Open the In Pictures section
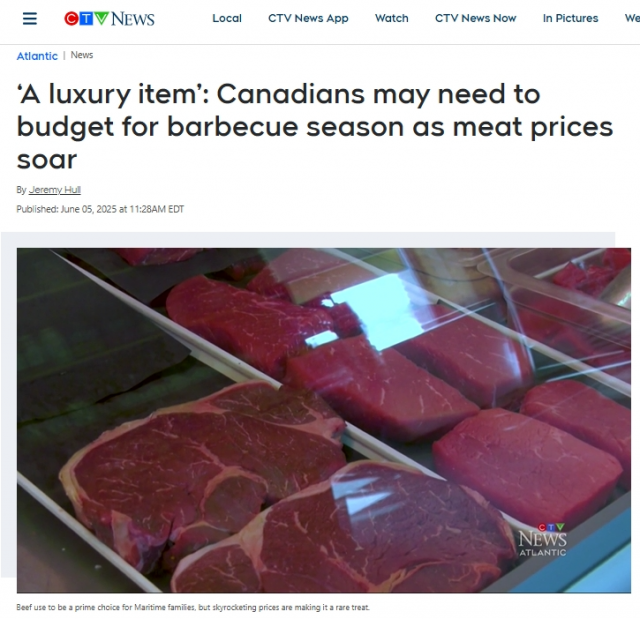The width and height of the screenshot is (640, 619). click(570, 19)
